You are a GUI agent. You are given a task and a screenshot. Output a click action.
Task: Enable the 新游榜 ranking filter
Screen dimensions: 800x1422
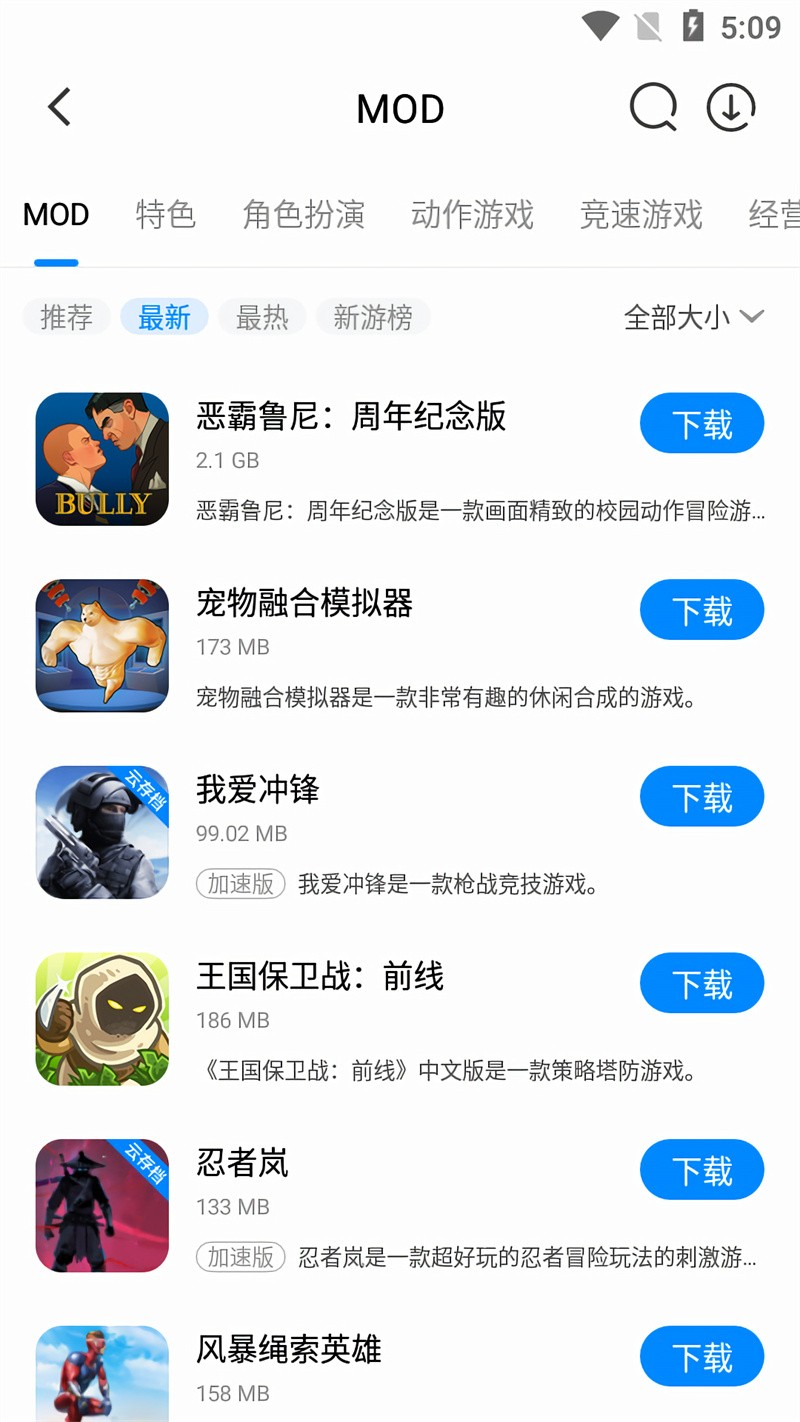tap(373, 317)
